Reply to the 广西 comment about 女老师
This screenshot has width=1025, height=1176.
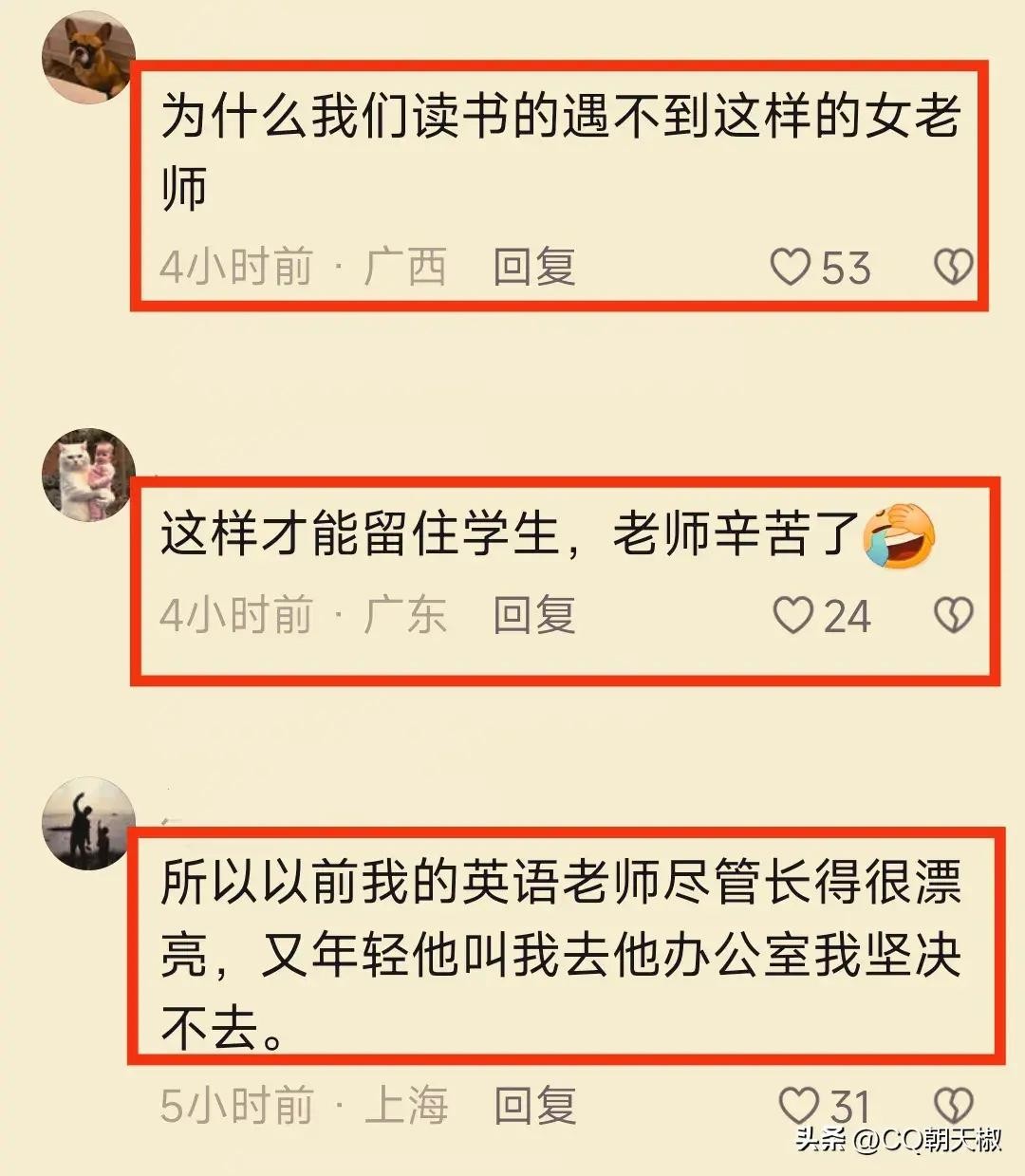coord(534,267)
